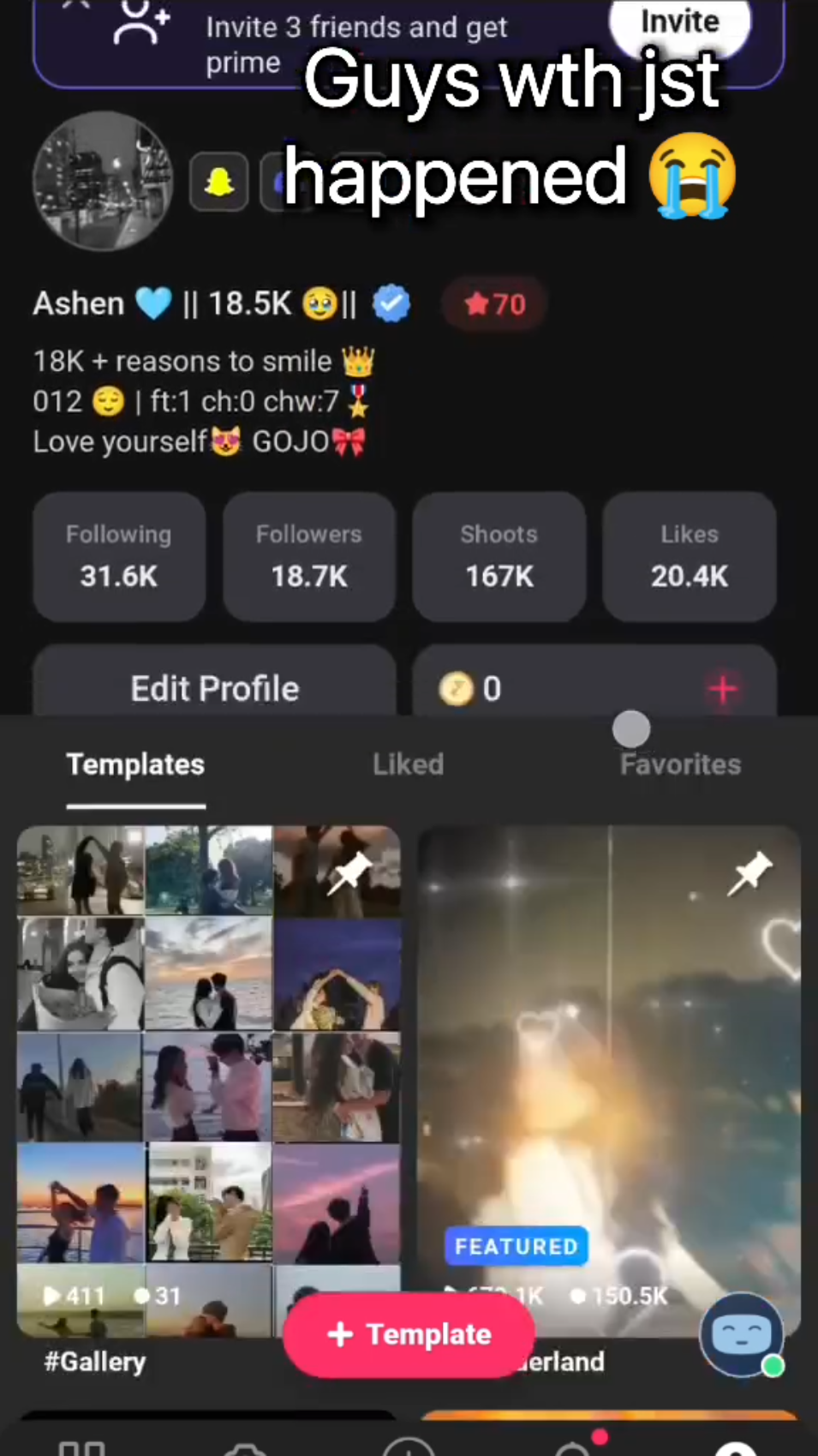Image resolution: width=818 pixels, height=1456 pixels.
Task: Open the Shoots stats
Action: pos(499,556)
